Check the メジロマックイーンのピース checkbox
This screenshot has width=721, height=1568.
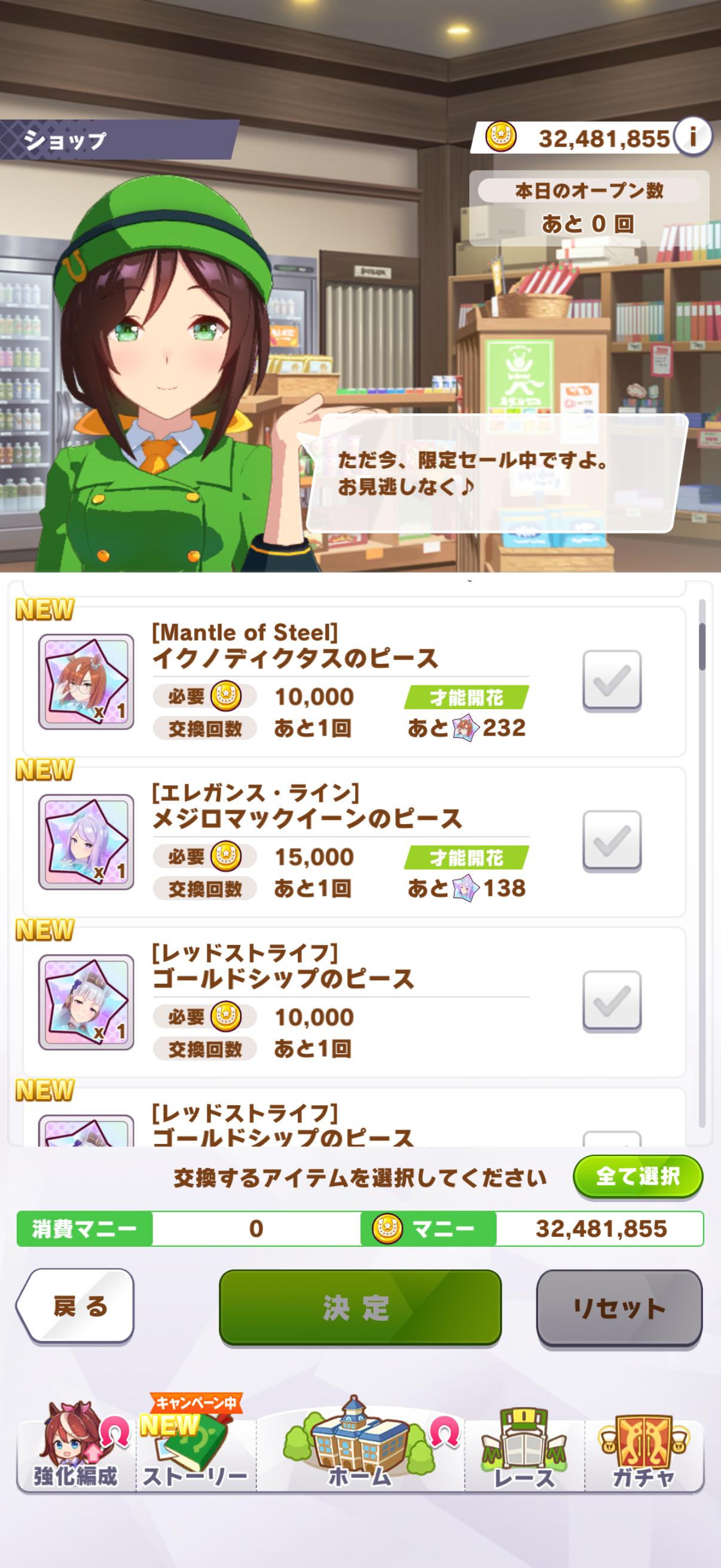[612, 840]
